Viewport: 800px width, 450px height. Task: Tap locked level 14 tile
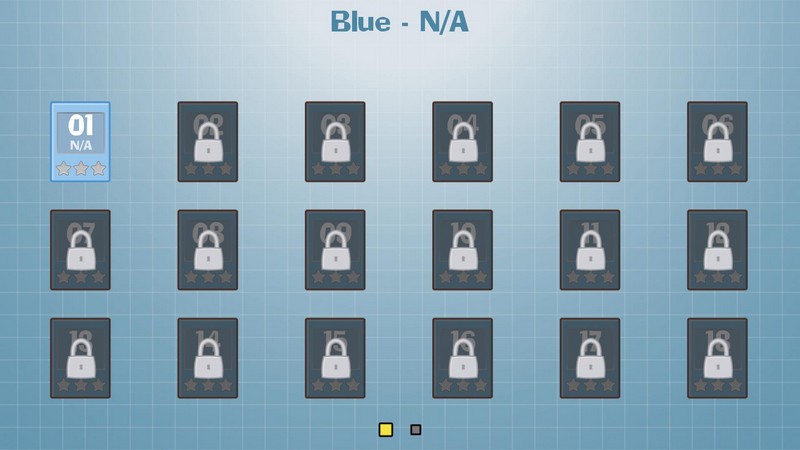click(x=208, y=358)
